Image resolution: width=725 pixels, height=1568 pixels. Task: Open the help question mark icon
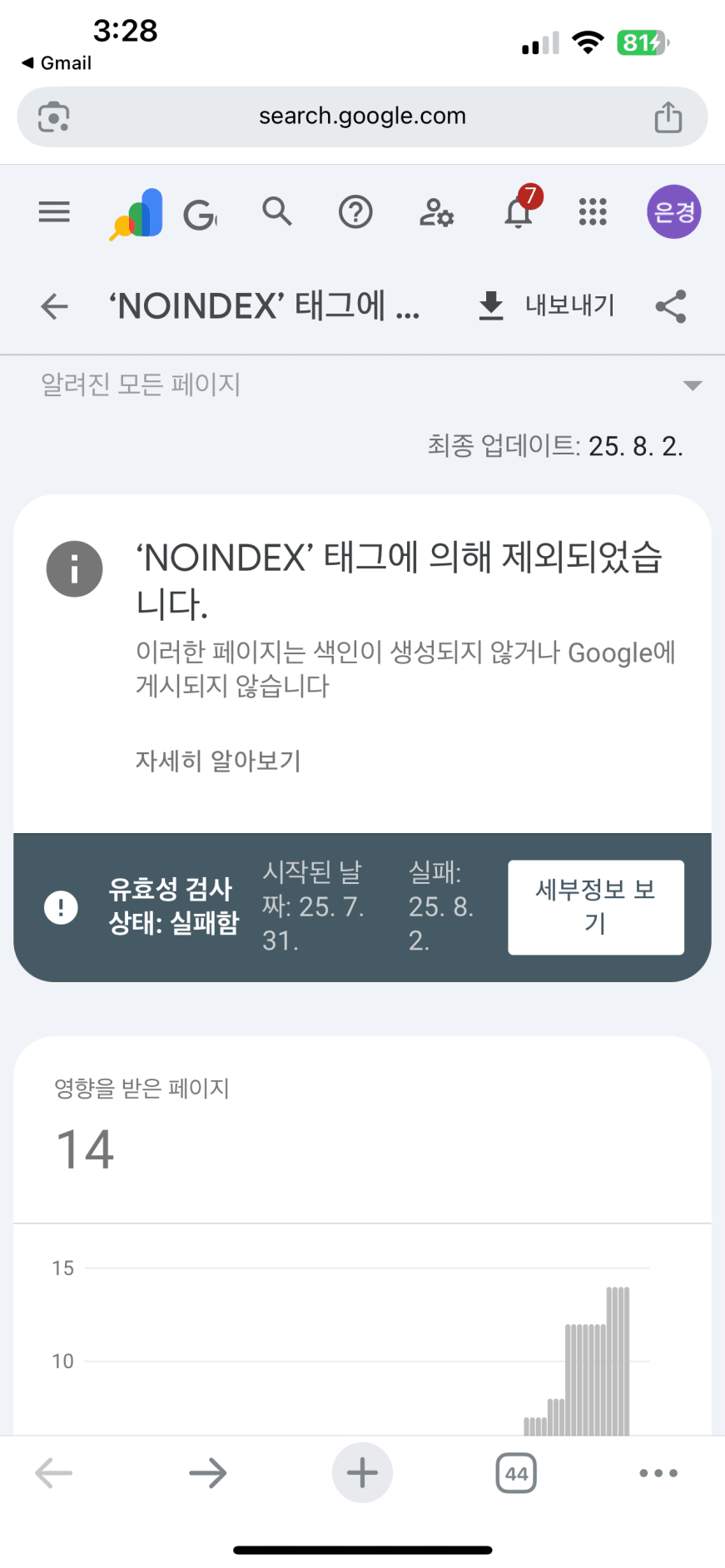coord(355,212)
